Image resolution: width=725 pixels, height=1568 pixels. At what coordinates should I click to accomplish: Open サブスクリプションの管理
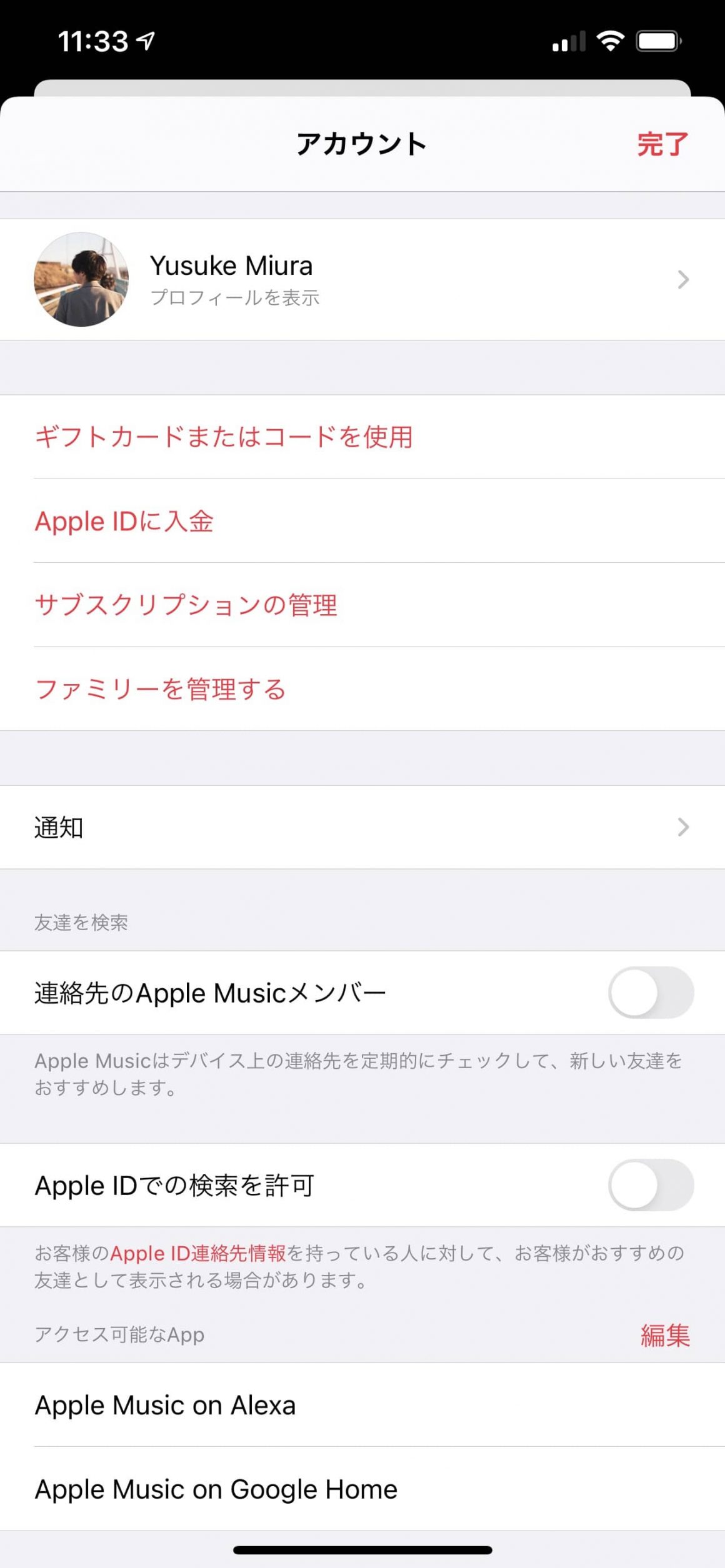tap(186, 605)
